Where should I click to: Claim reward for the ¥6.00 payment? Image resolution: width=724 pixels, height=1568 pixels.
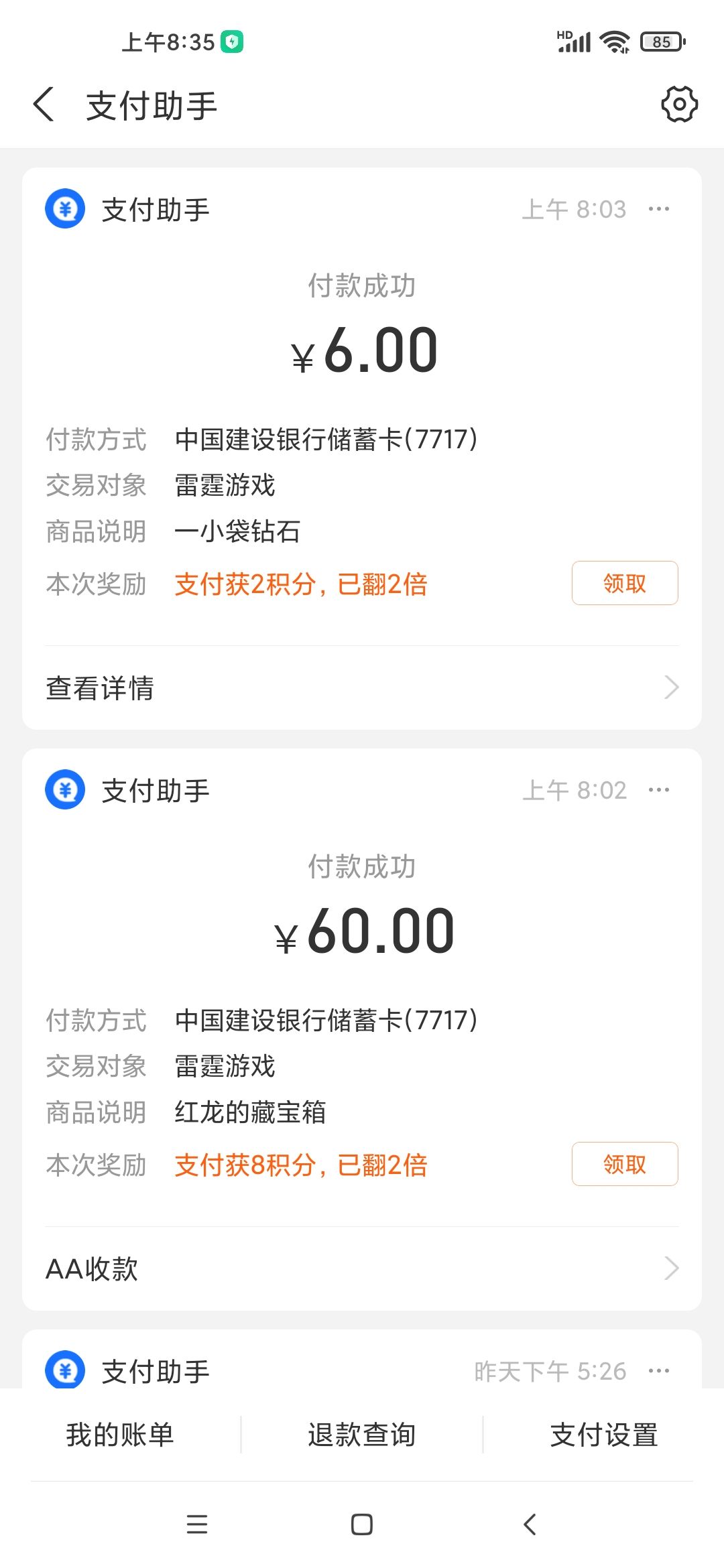point(624,583)
